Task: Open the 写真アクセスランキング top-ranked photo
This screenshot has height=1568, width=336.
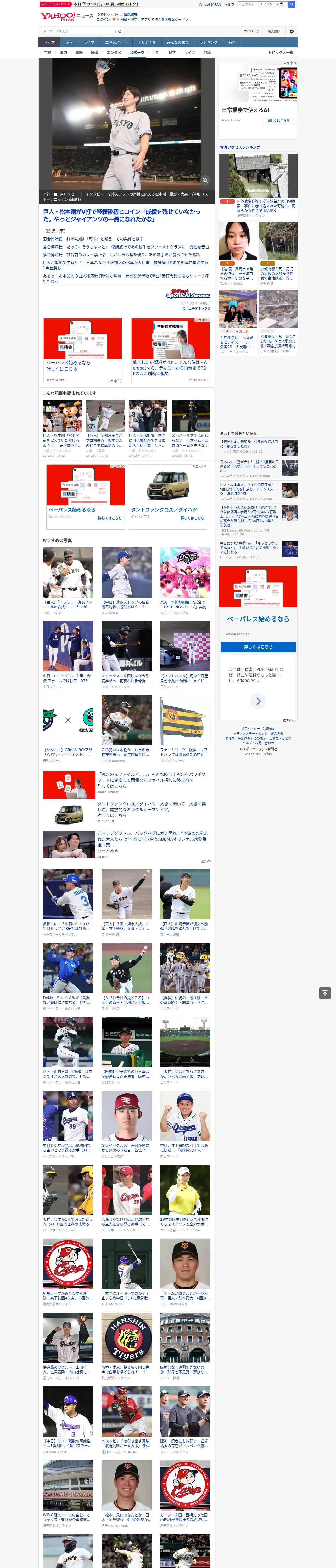Action: (x=258, y=176)
